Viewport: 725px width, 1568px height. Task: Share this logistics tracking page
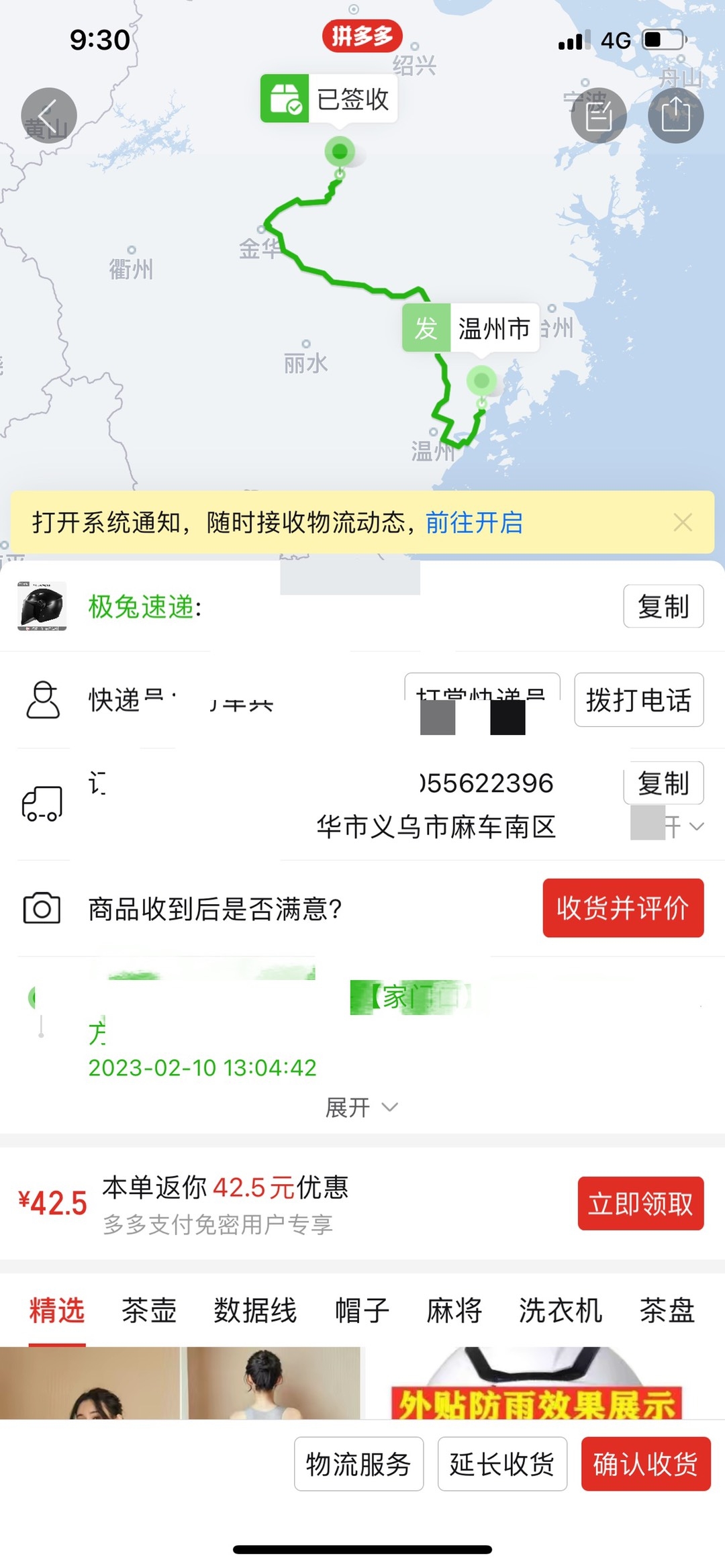(x=675, y=115)
